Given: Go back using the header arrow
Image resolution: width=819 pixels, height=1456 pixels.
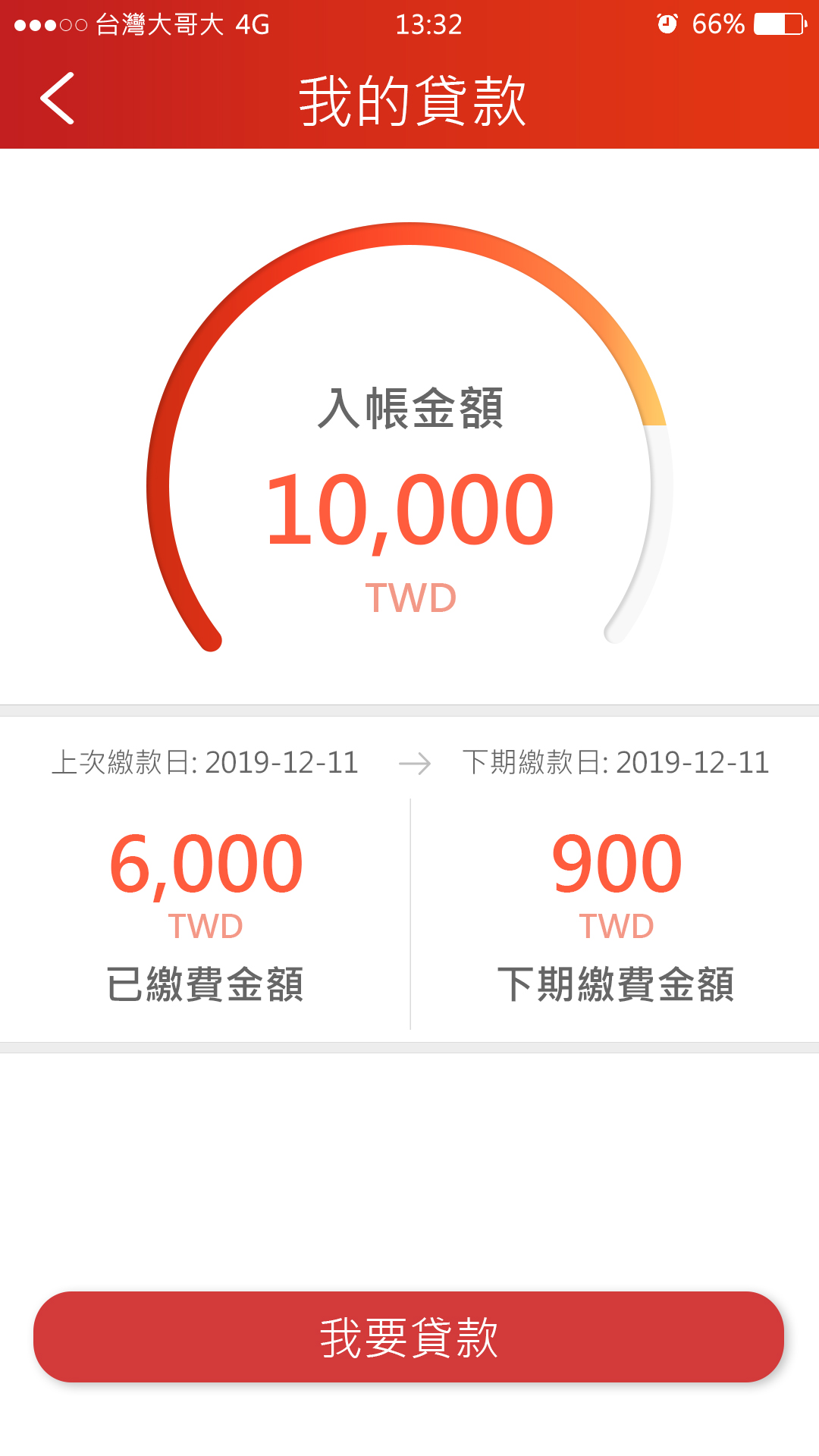Looking at the screenshot, I should 57,98.
